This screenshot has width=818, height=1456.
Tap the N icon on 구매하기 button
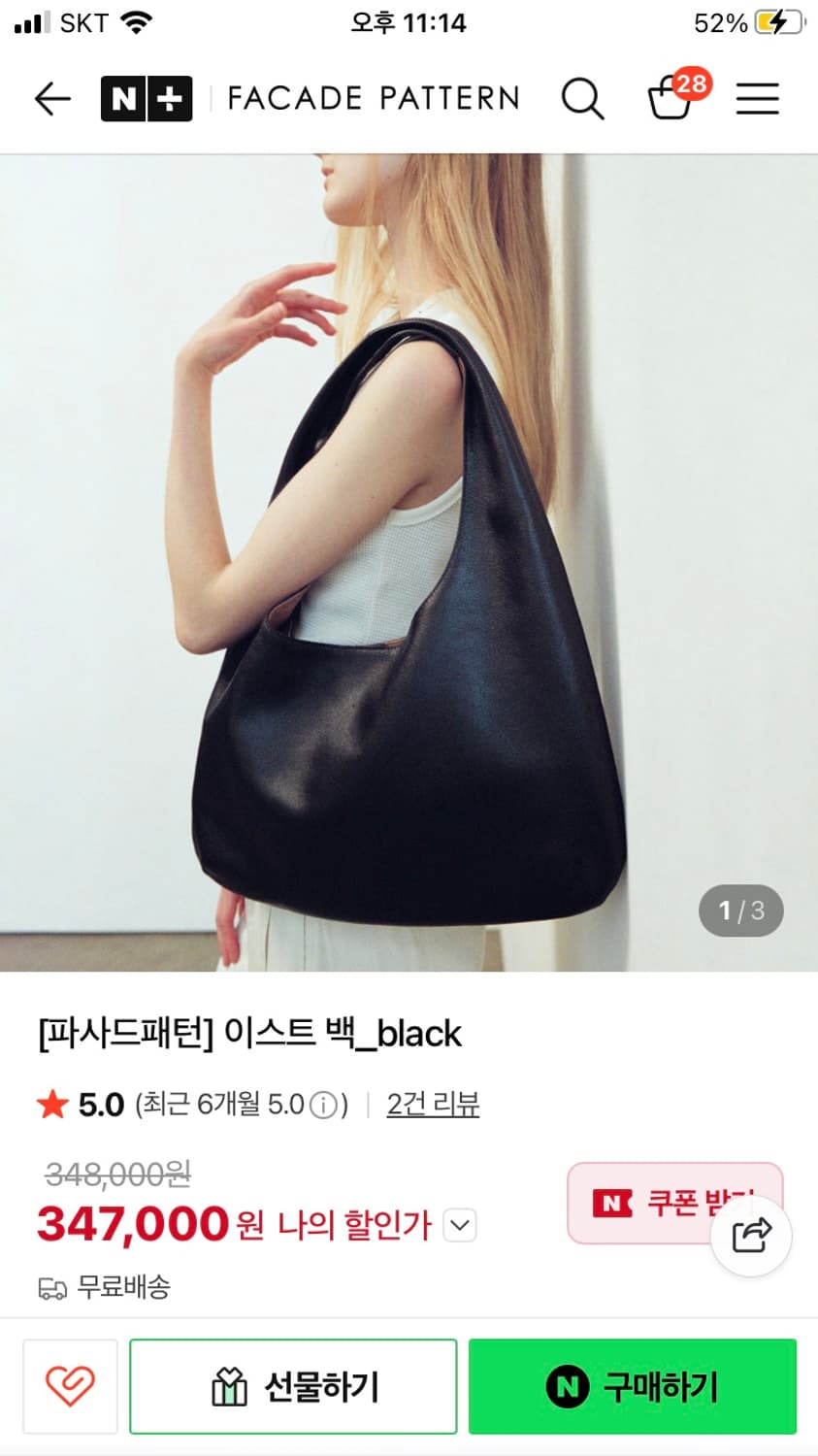pyautogui.click(x=569, y=1386)
